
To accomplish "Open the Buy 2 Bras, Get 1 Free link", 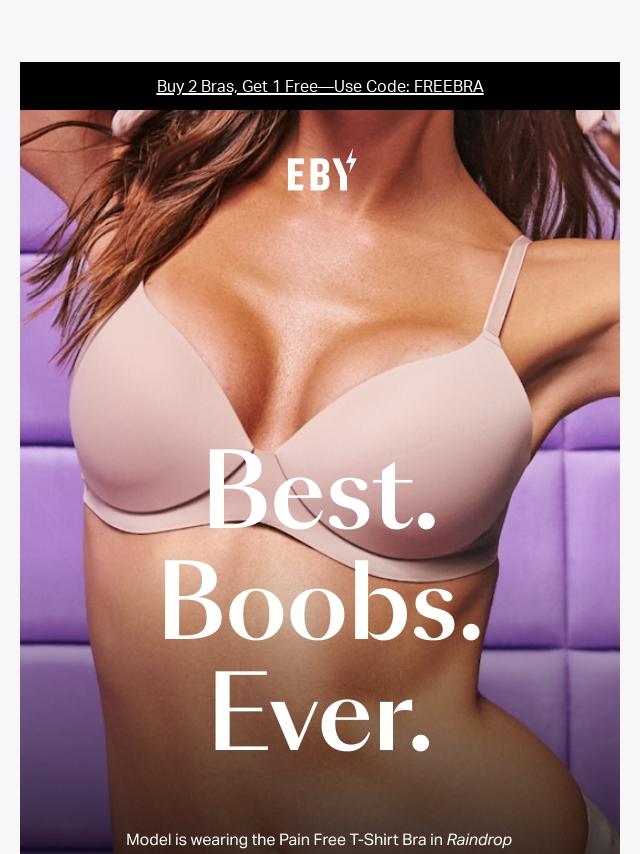I will pos(320,86).
